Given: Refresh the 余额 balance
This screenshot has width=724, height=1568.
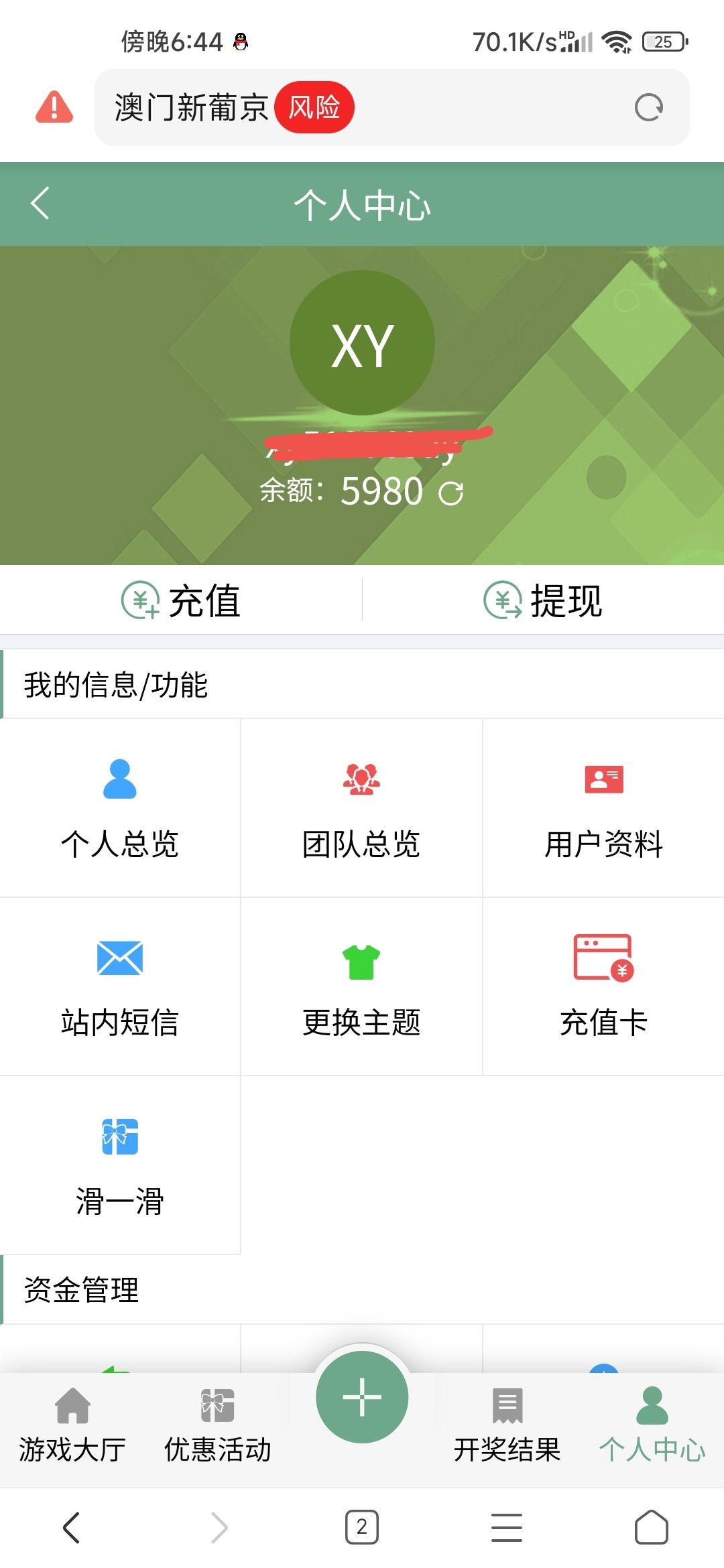Looking at the screenshot, I should point(450,493).
